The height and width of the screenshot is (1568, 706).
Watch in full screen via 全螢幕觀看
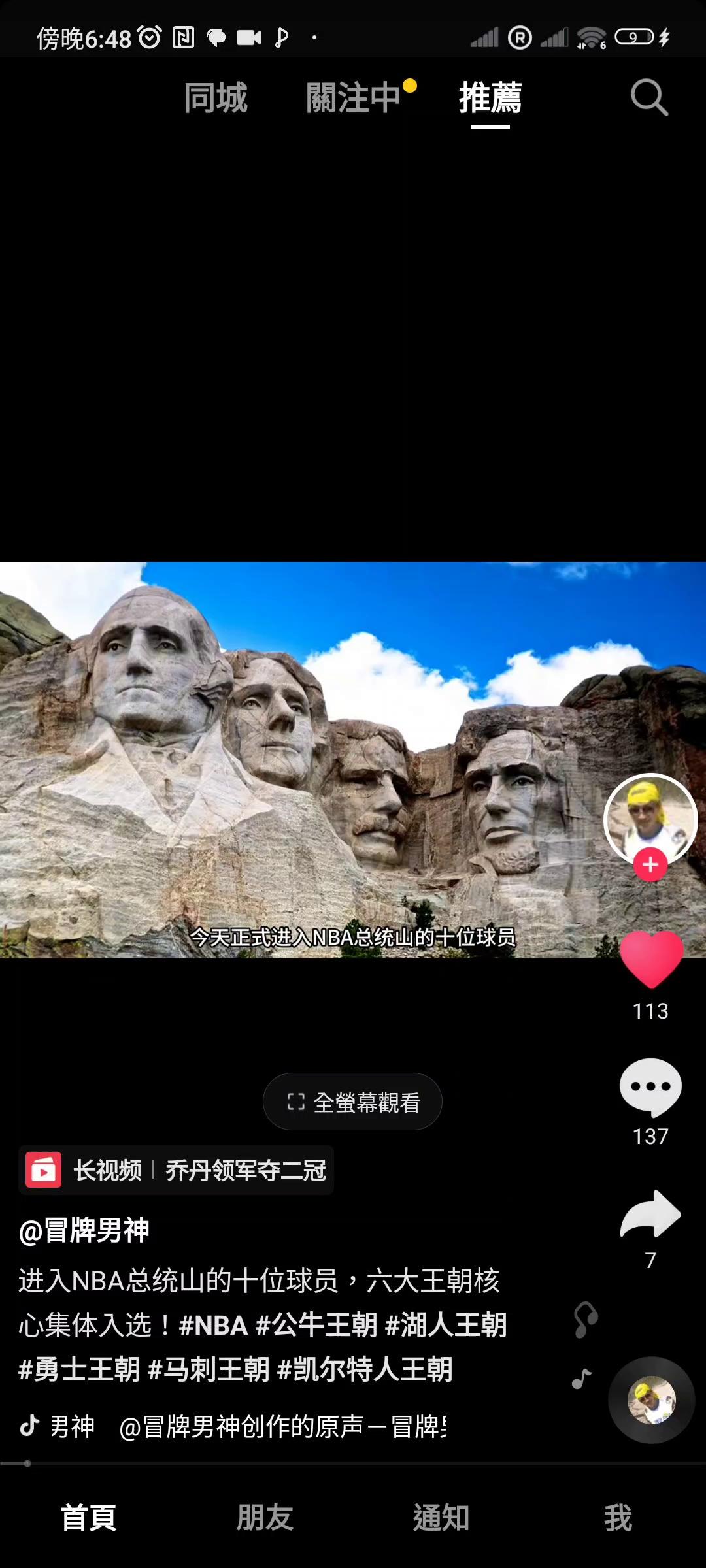[x=353, y=1102]
